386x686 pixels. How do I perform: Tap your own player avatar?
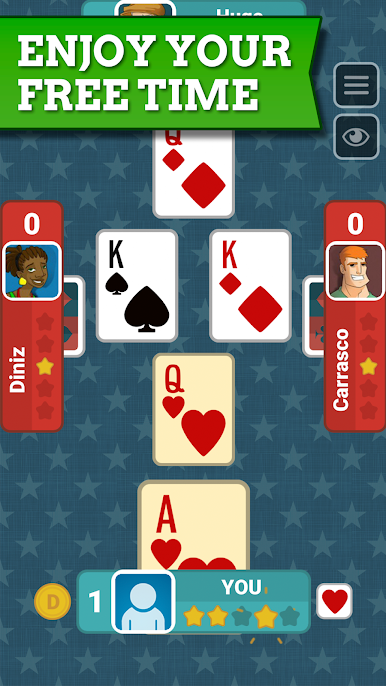point(144,601)
